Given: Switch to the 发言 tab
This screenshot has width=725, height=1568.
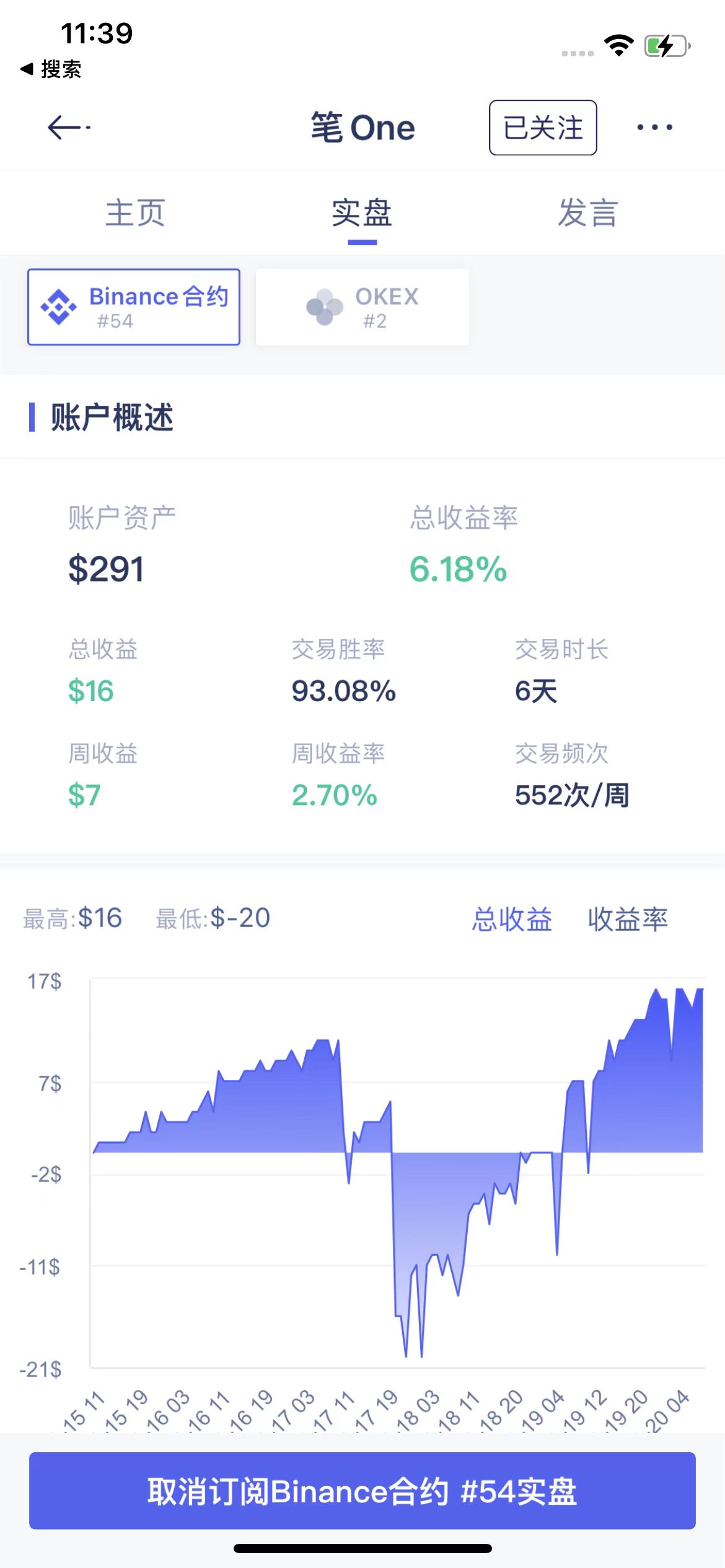Looking at the screenshot, I should (x=588, y=213).
